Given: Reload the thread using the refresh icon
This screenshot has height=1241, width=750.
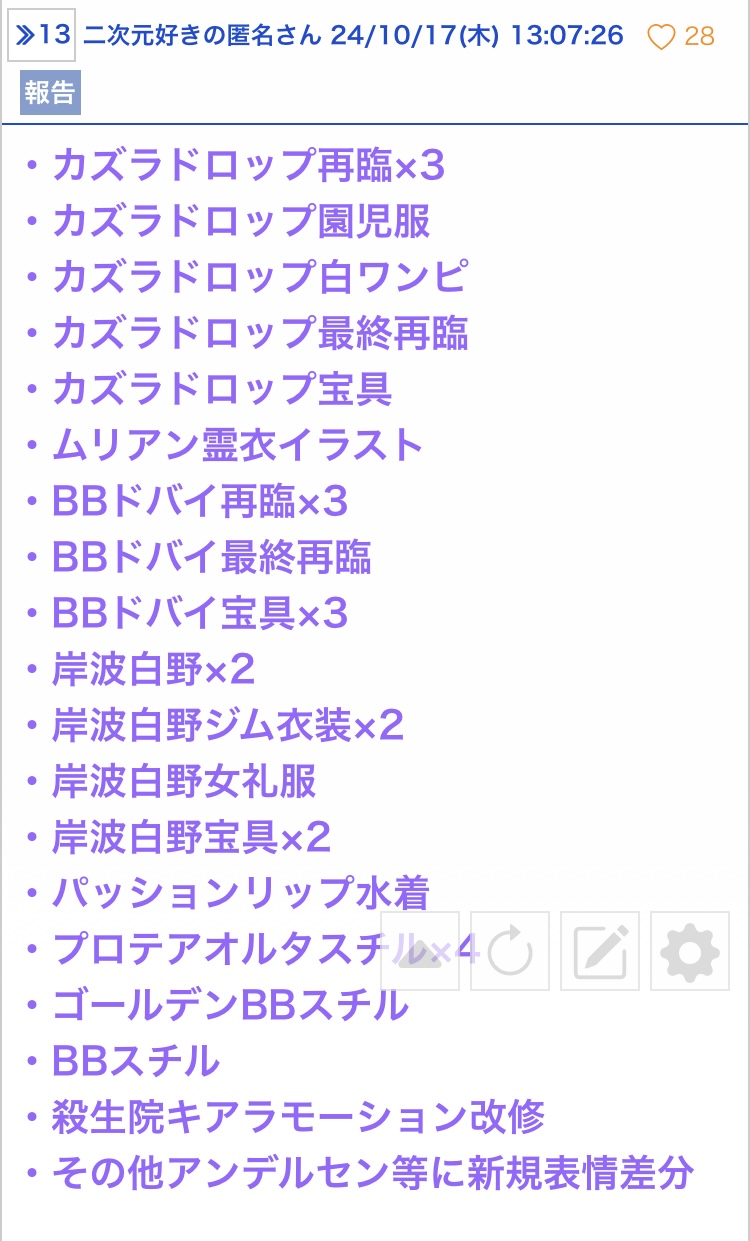Looking at the screenshot, I should click(510, 951).
